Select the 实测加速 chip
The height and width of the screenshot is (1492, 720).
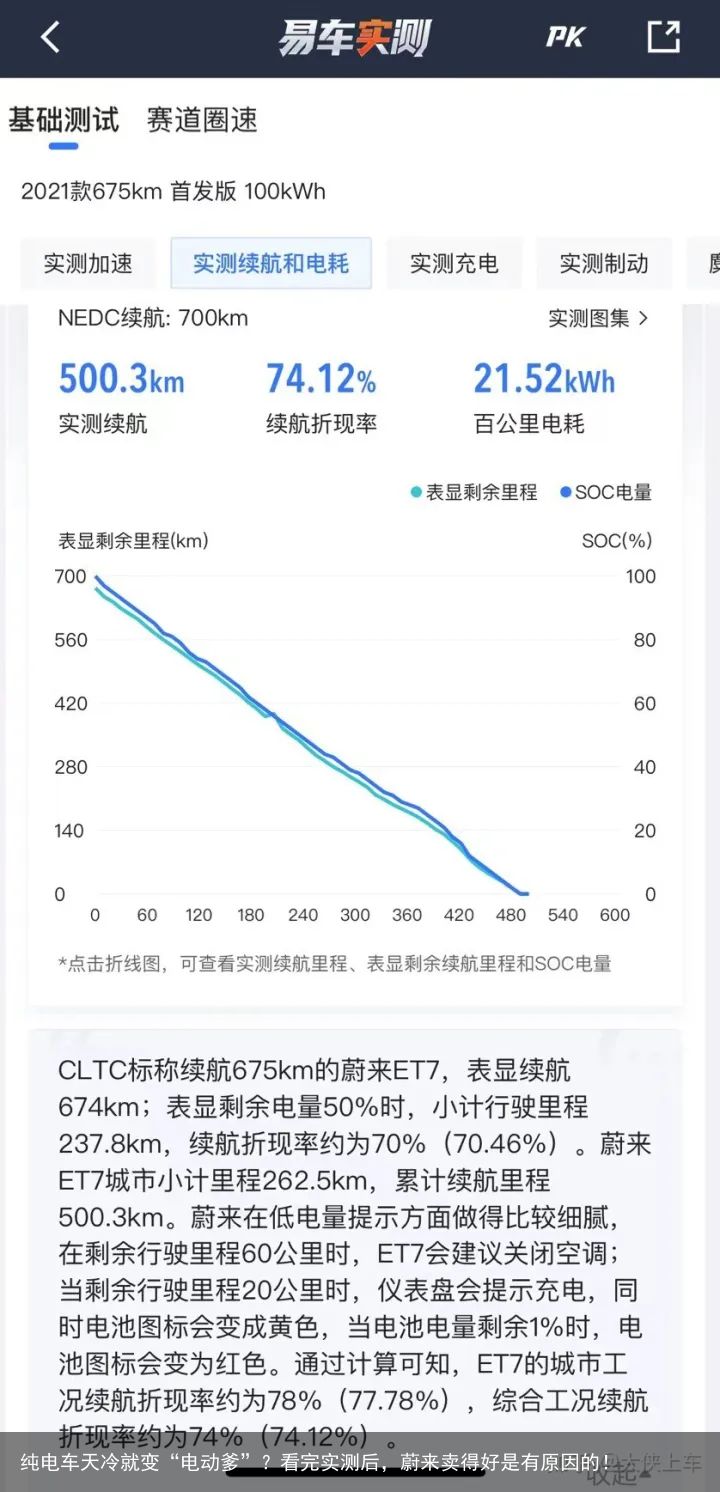tap(88, 263)
